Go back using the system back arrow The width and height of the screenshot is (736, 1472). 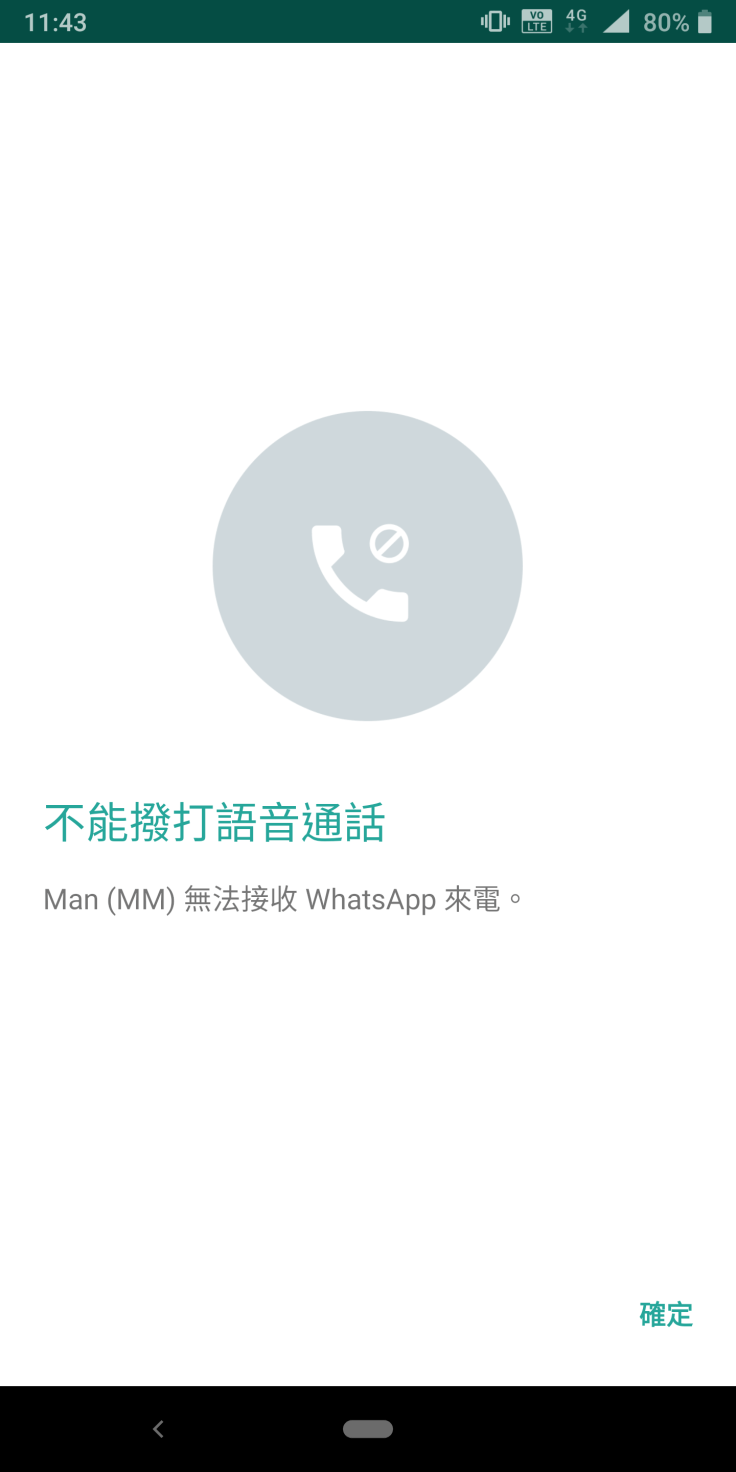[x=158, y=1429]
